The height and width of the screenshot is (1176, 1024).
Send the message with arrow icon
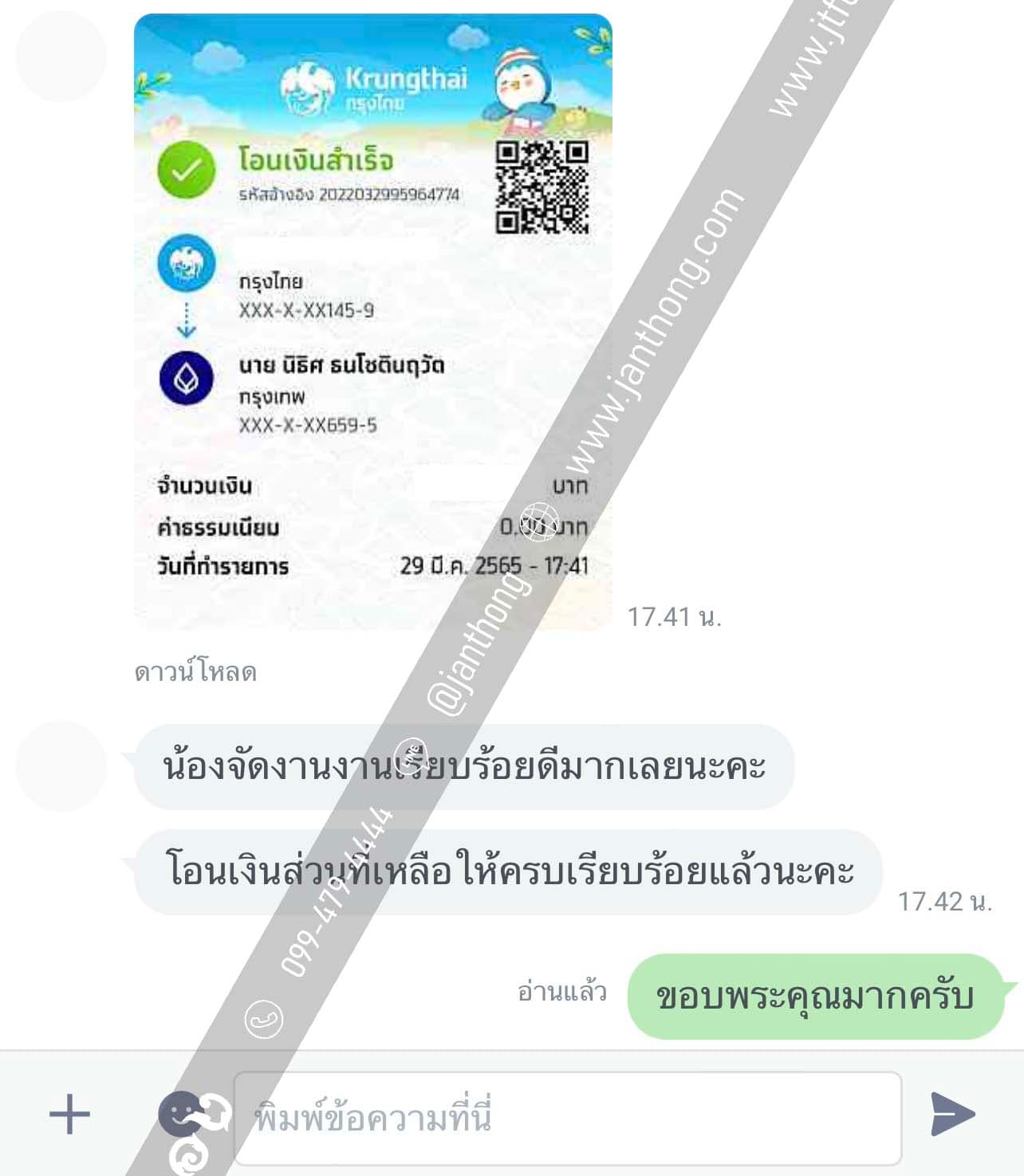[952, 1114]
